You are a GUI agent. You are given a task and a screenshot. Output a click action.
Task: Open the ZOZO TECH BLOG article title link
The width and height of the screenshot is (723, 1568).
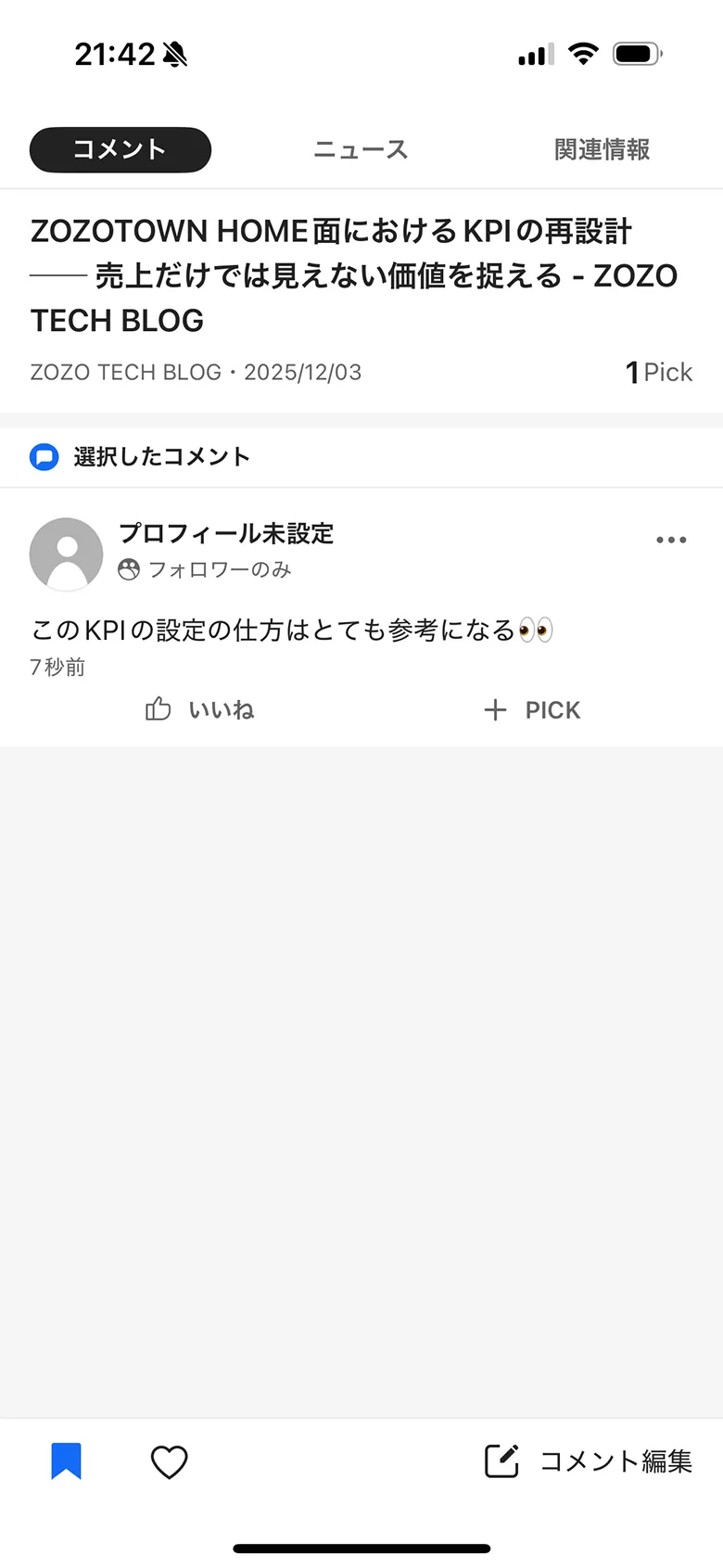coord(354,275)
